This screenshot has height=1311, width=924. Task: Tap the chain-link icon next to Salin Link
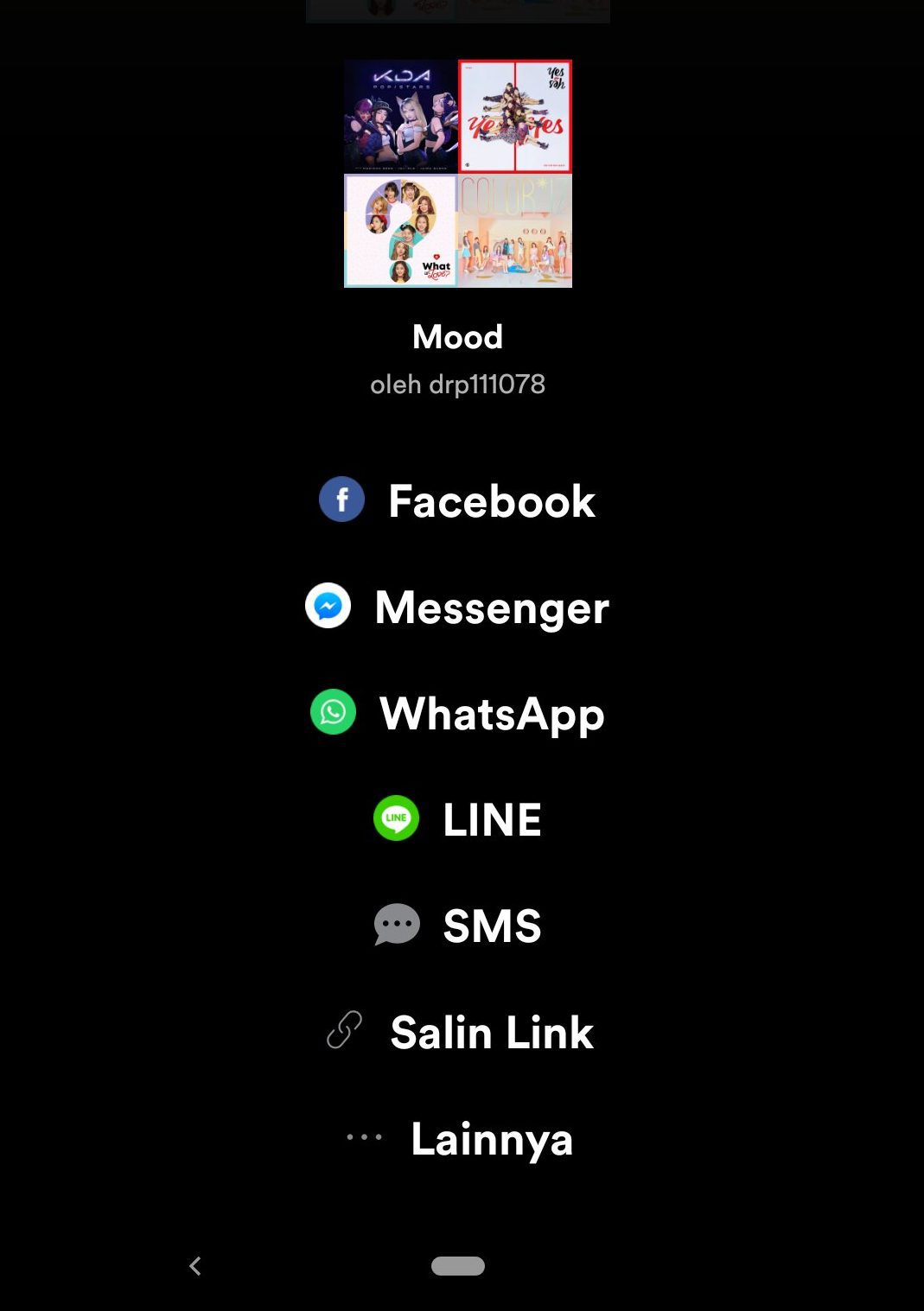pyautogui.click(x=344, y=1031)
